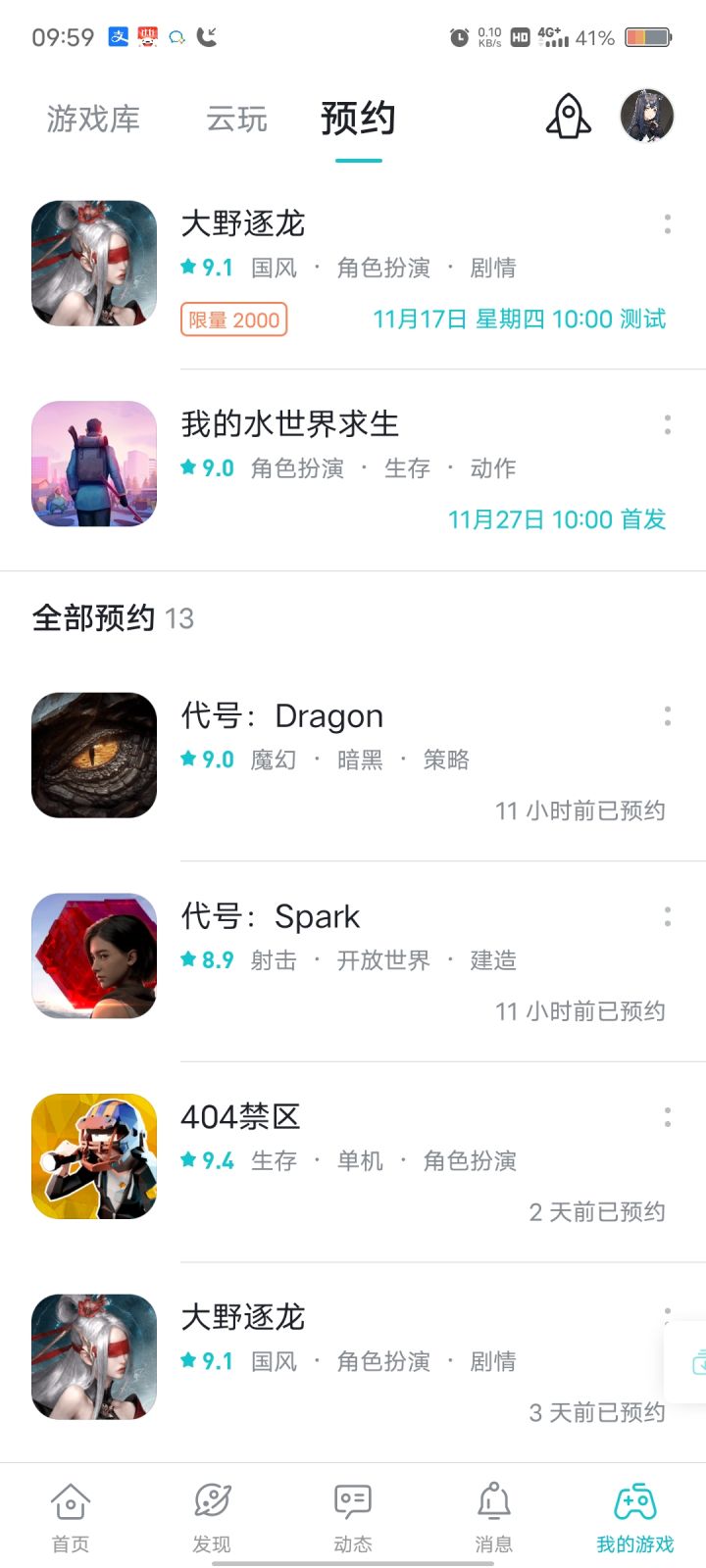The height and width of the screenshot is (1568, 706).
Task: Expand the options for 代号：Spark
Action: click(x=667, y=914)
